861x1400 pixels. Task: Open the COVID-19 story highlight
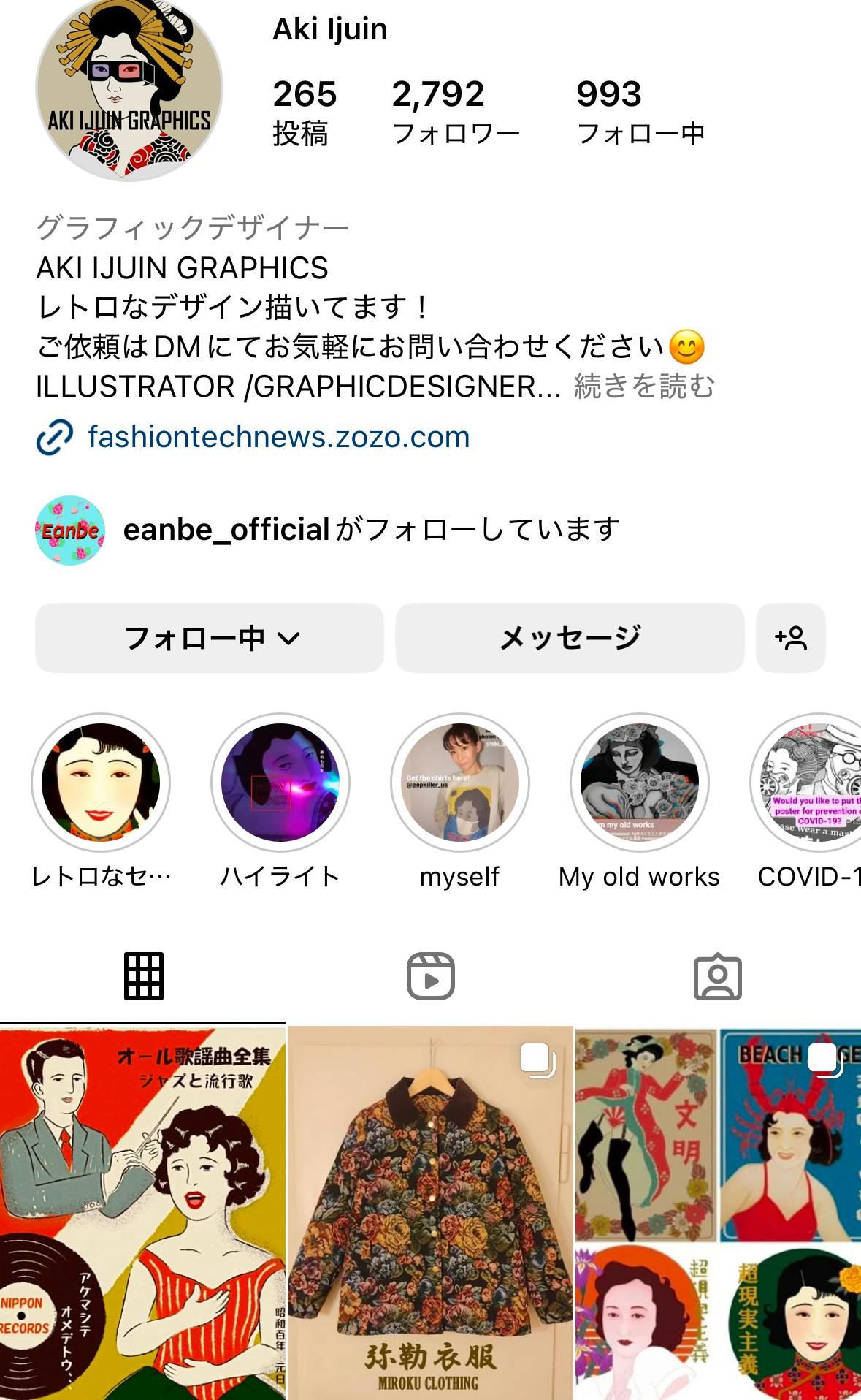coord(811,783)
